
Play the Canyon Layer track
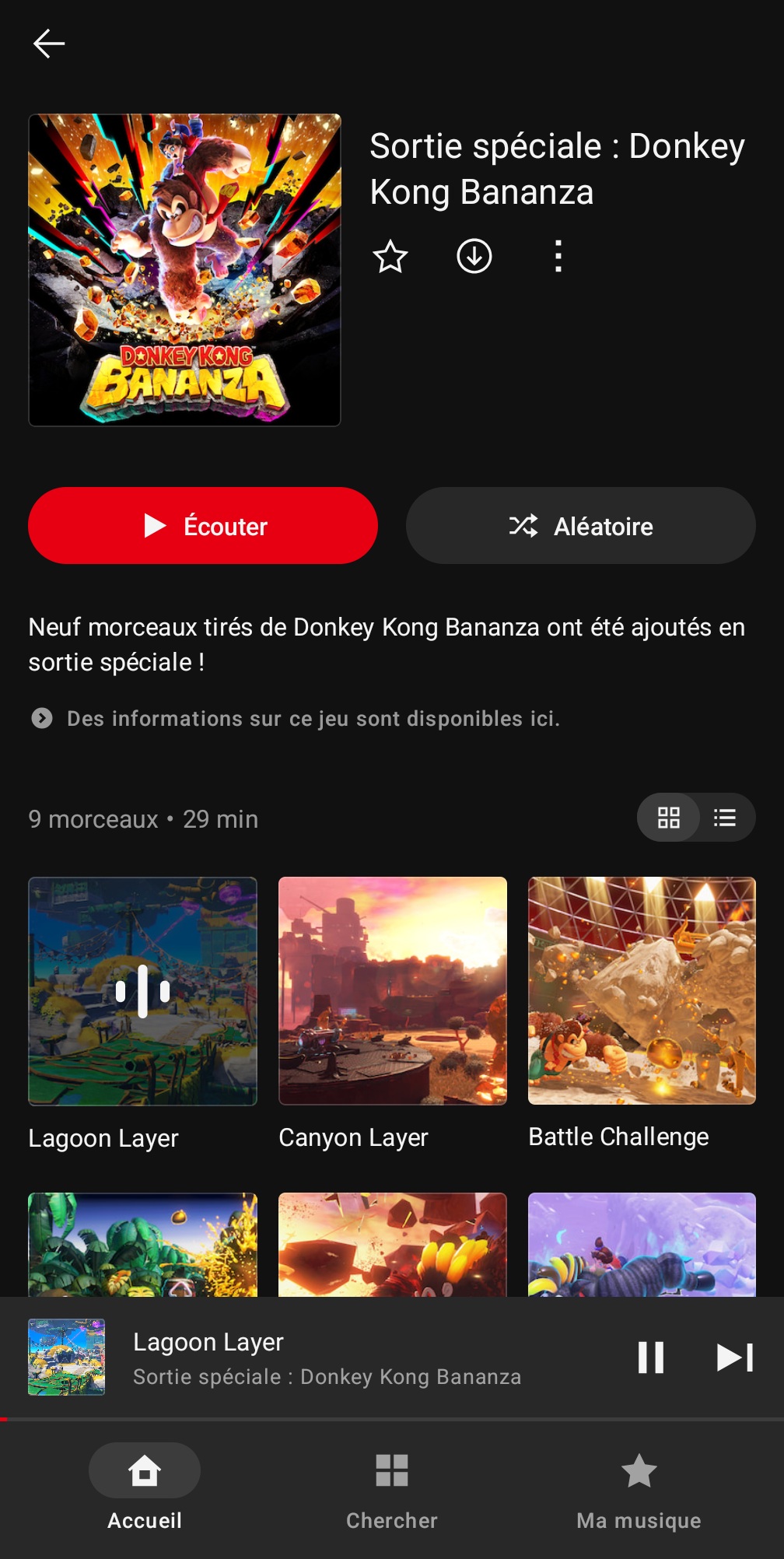pos(392,990)
